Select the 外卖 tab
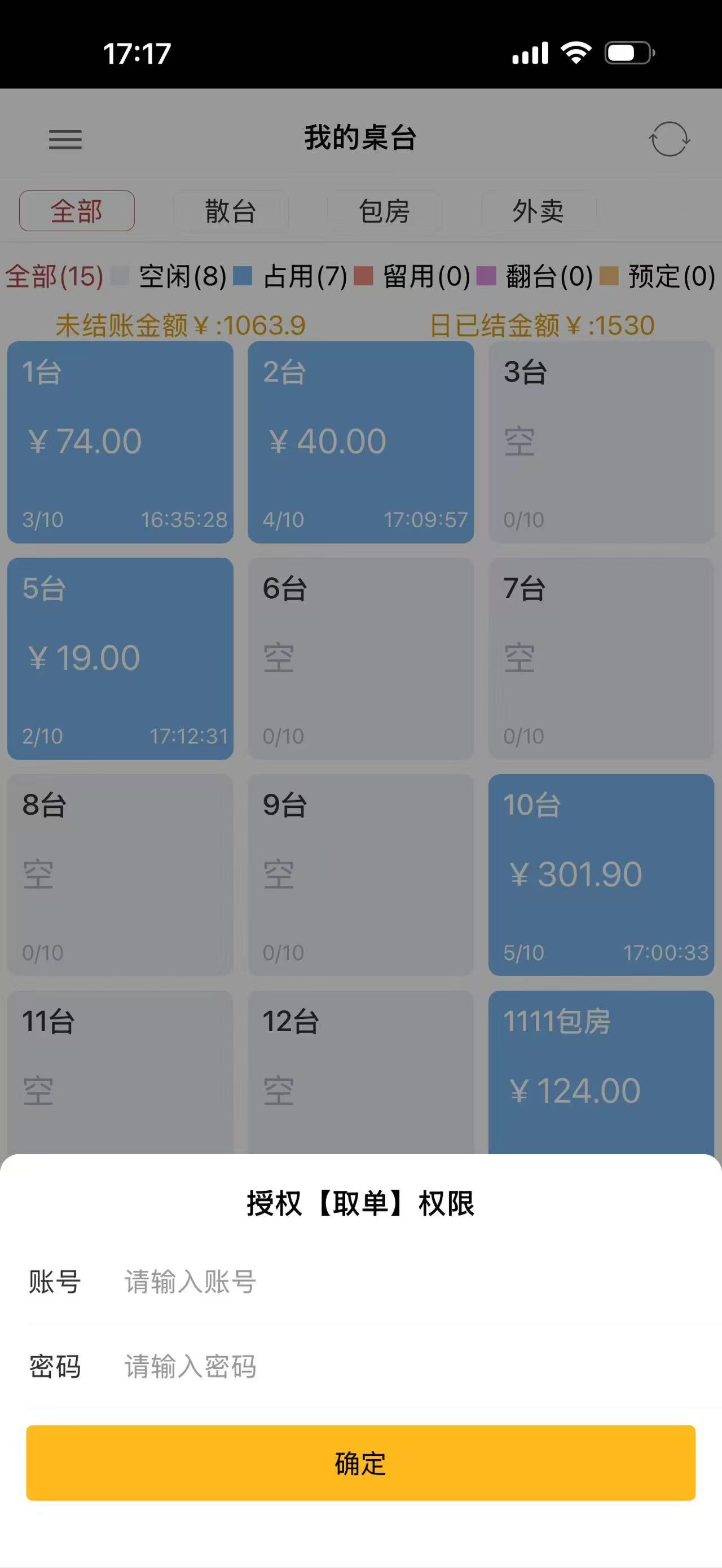Image resolution: width=722 pixels, height=1568 pixels. [x=538, y=211]
